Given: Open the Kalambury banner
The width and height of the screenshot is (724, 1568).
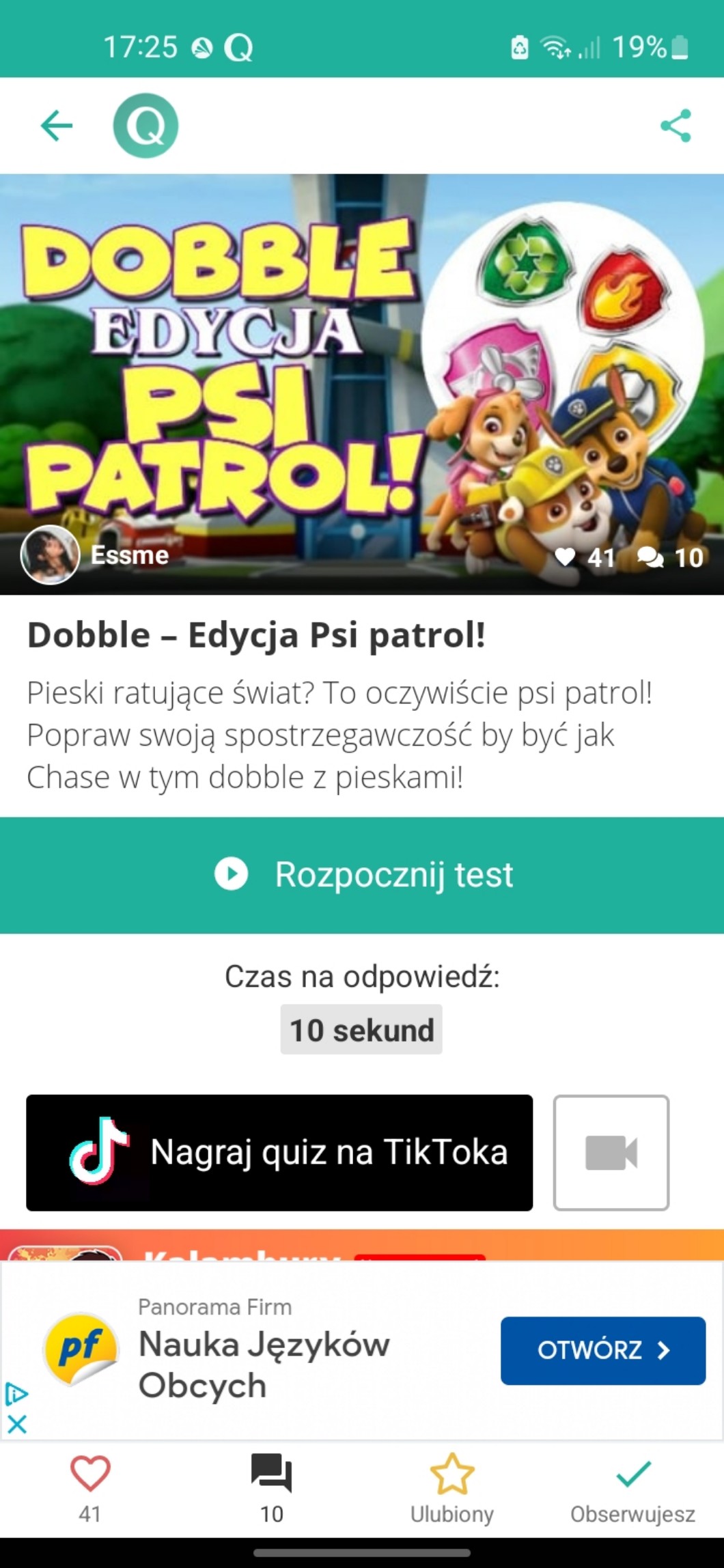Looking at the screenshot, I should (x=362, y=1246).
